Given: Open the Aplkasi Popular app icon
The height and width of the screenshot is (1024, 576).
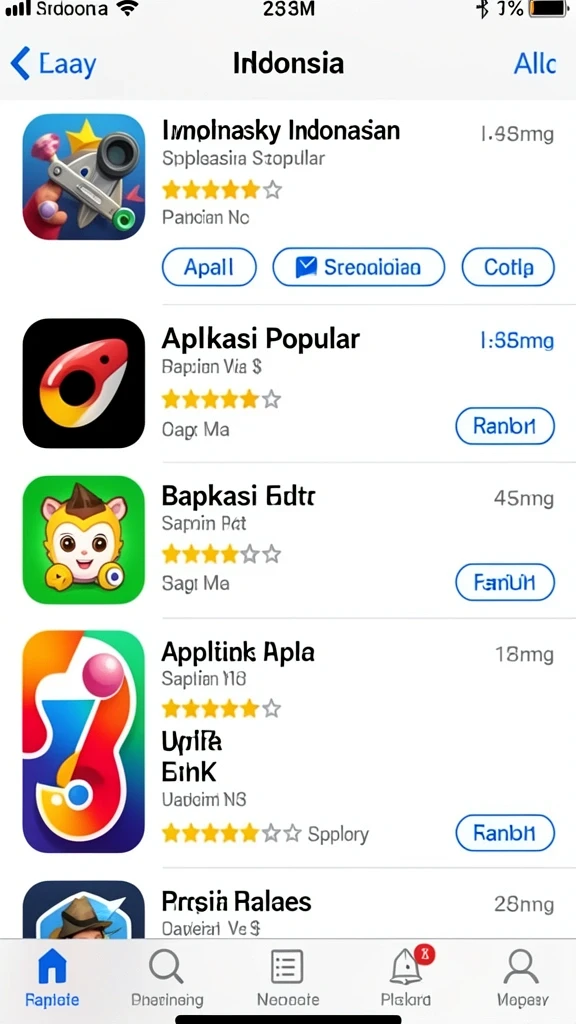Looking at the screenshot, I should (84, 383).
